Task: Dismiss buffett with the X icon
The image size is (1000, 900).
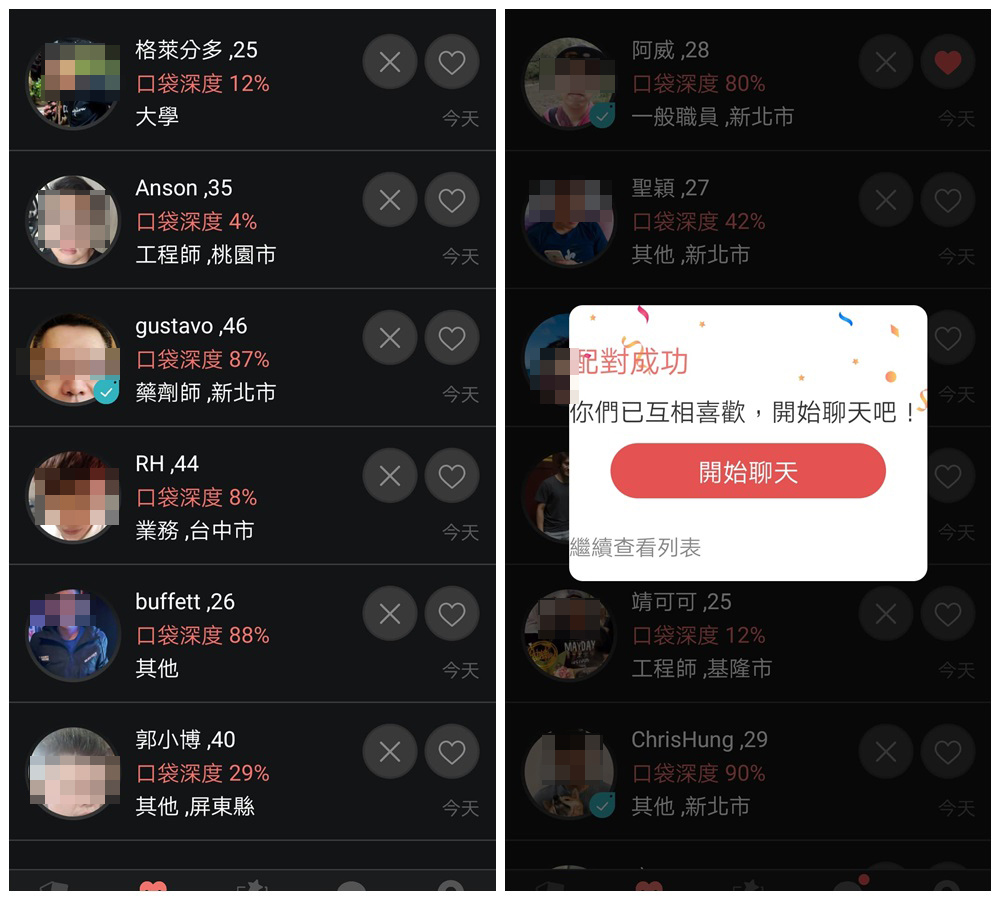Action: click(390, 615)
